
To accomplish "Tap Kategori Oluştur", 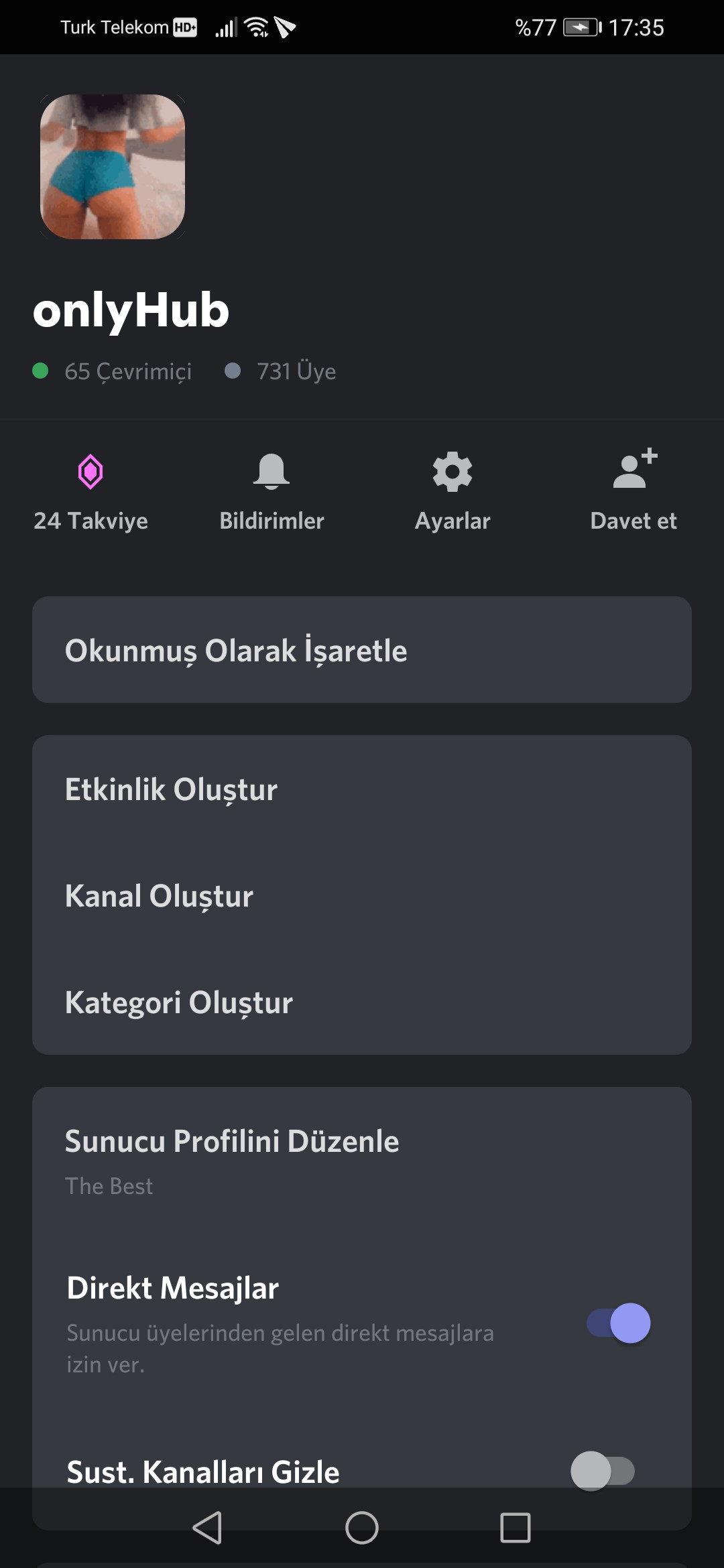I will pos(362,1002).
